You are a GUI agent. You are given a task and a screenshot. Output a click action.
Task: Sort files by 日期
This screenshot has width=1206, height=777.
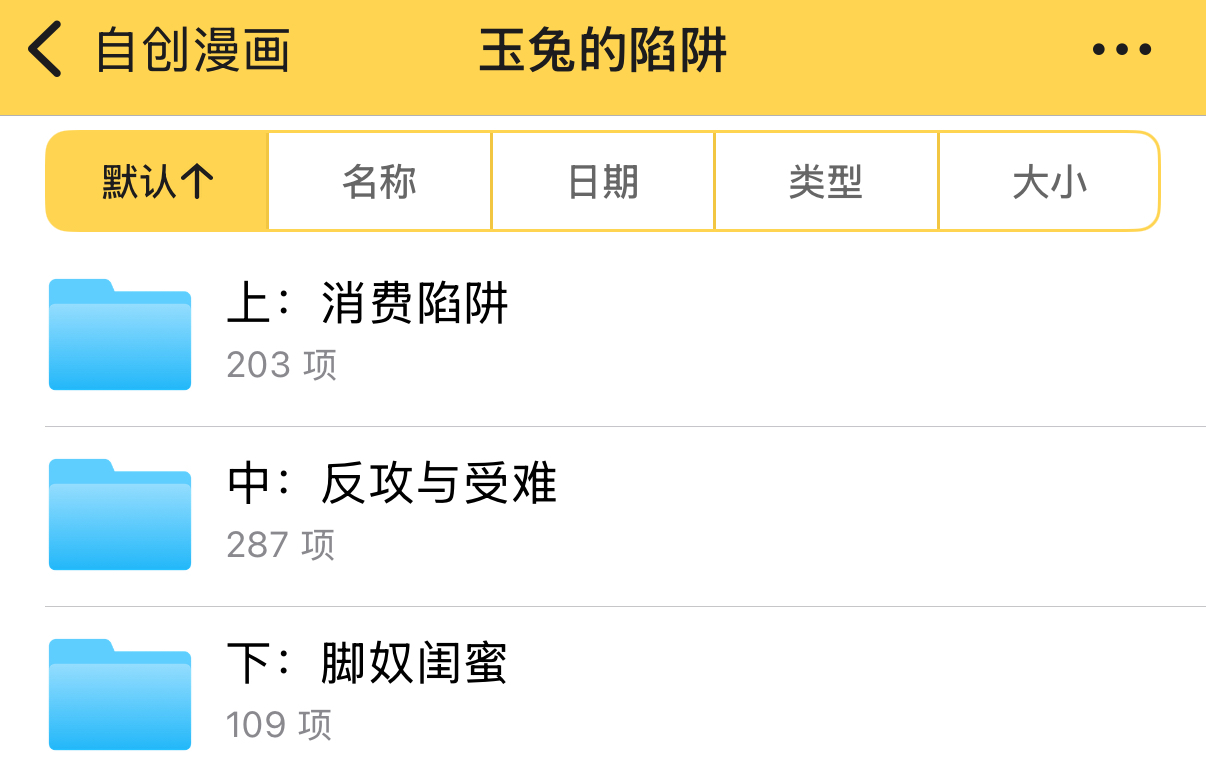coord(603,182)
